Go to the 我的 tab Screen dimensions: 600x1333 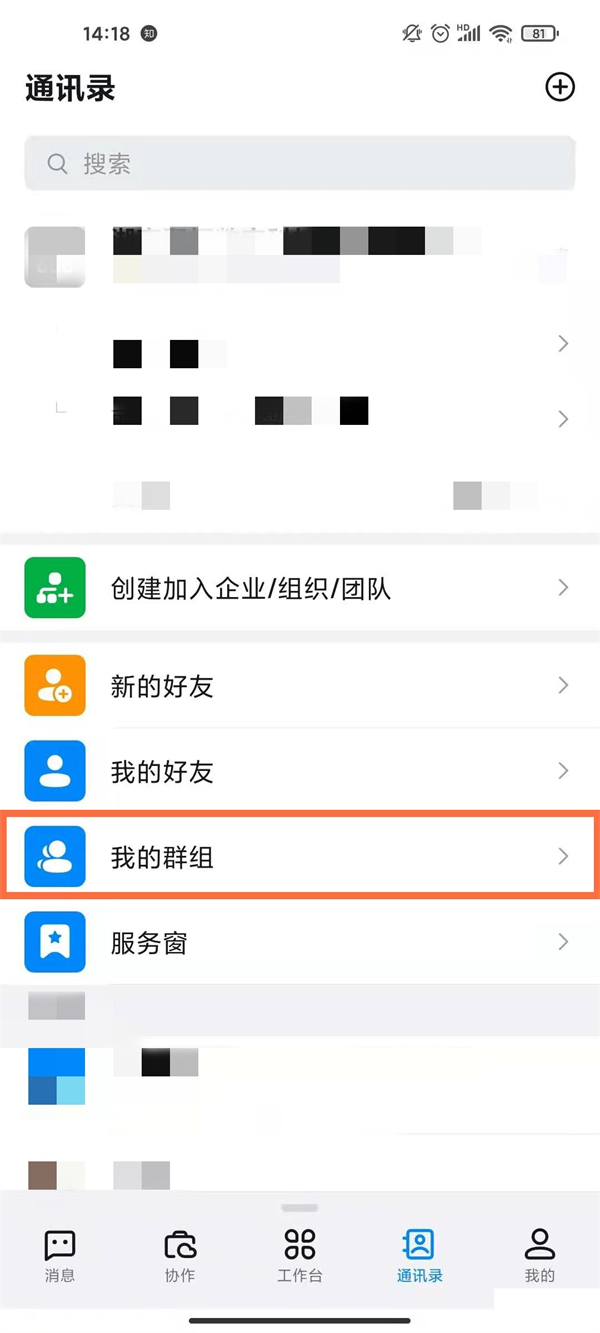(539, 1256)
